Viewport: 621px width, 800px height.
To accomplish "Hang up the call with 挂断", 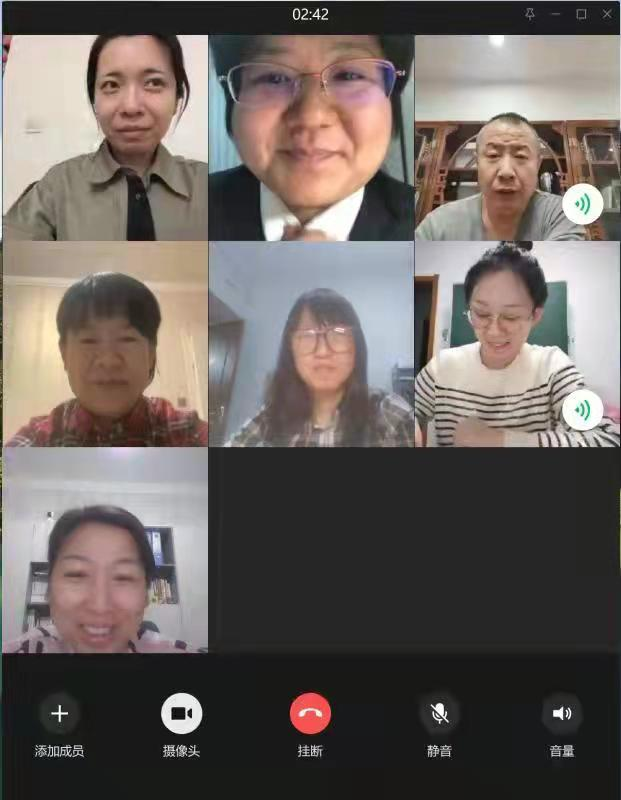I will coord(310,714).
